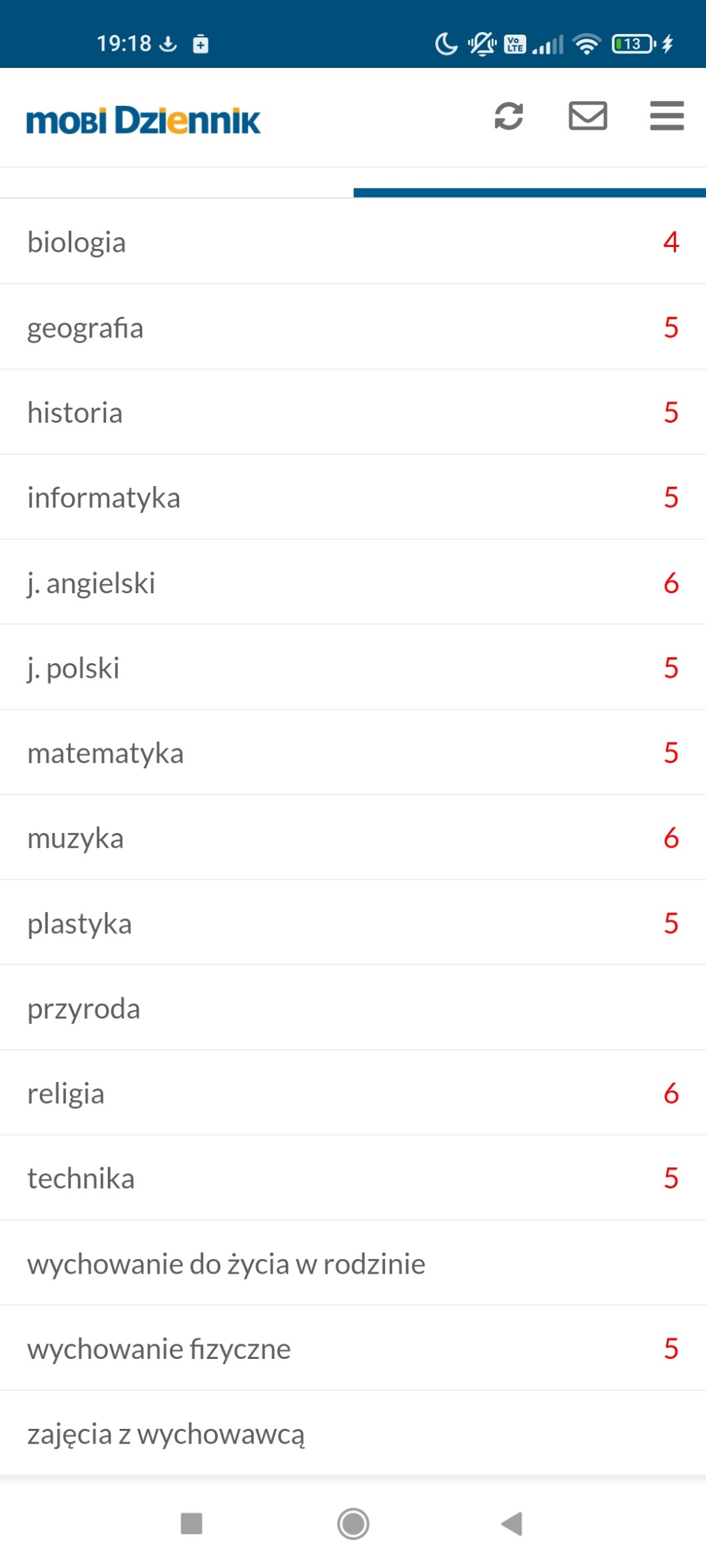Image resolution: width=706 pixels, height=1568 pixels.
Task: View plastyka grade details
Action: (353, 923)
